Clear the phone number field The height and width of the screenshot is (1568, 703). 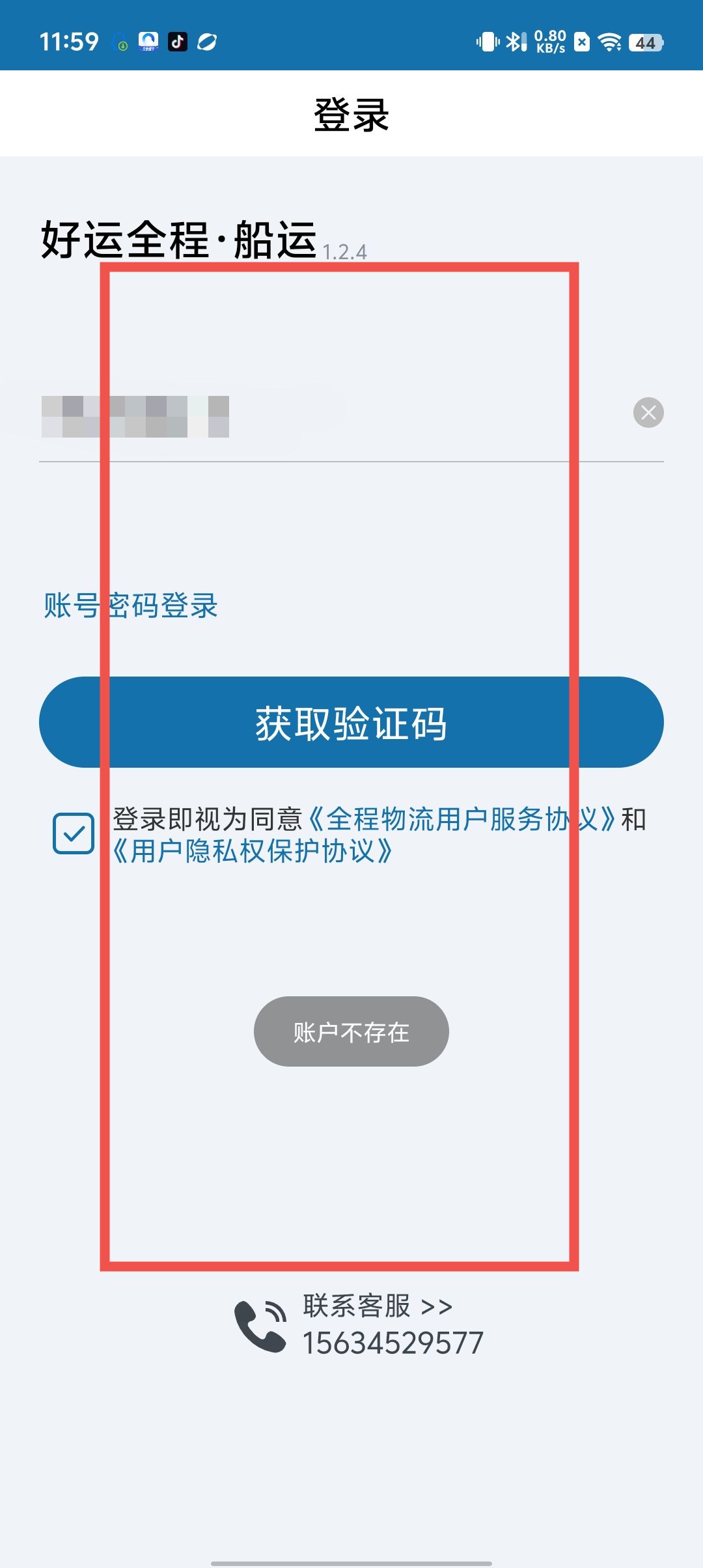pos(648,413)
